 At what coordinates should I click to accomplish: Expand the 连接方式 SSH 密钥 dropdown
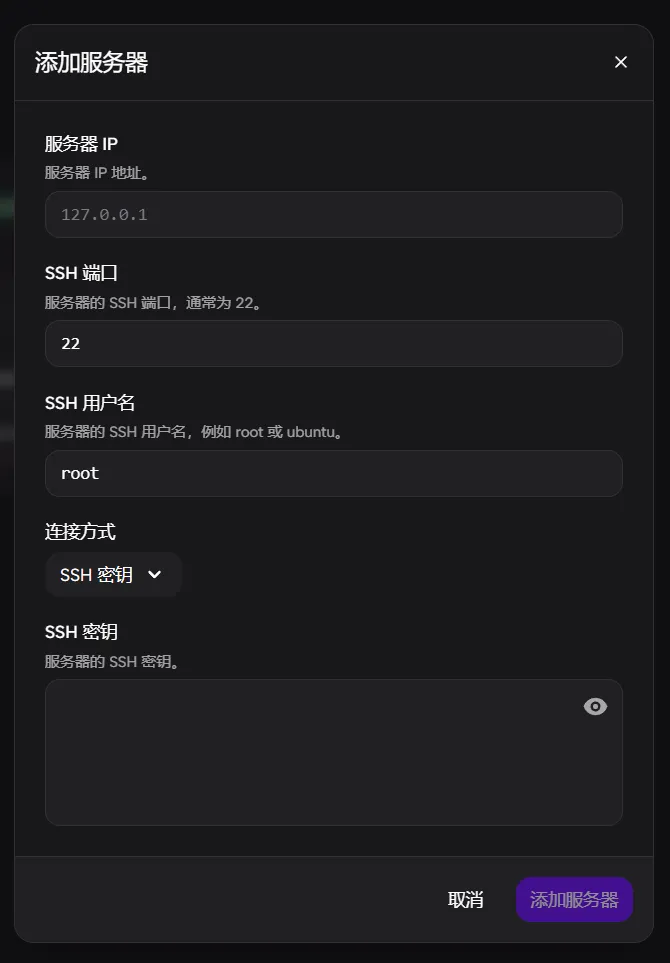click(112, 575)
